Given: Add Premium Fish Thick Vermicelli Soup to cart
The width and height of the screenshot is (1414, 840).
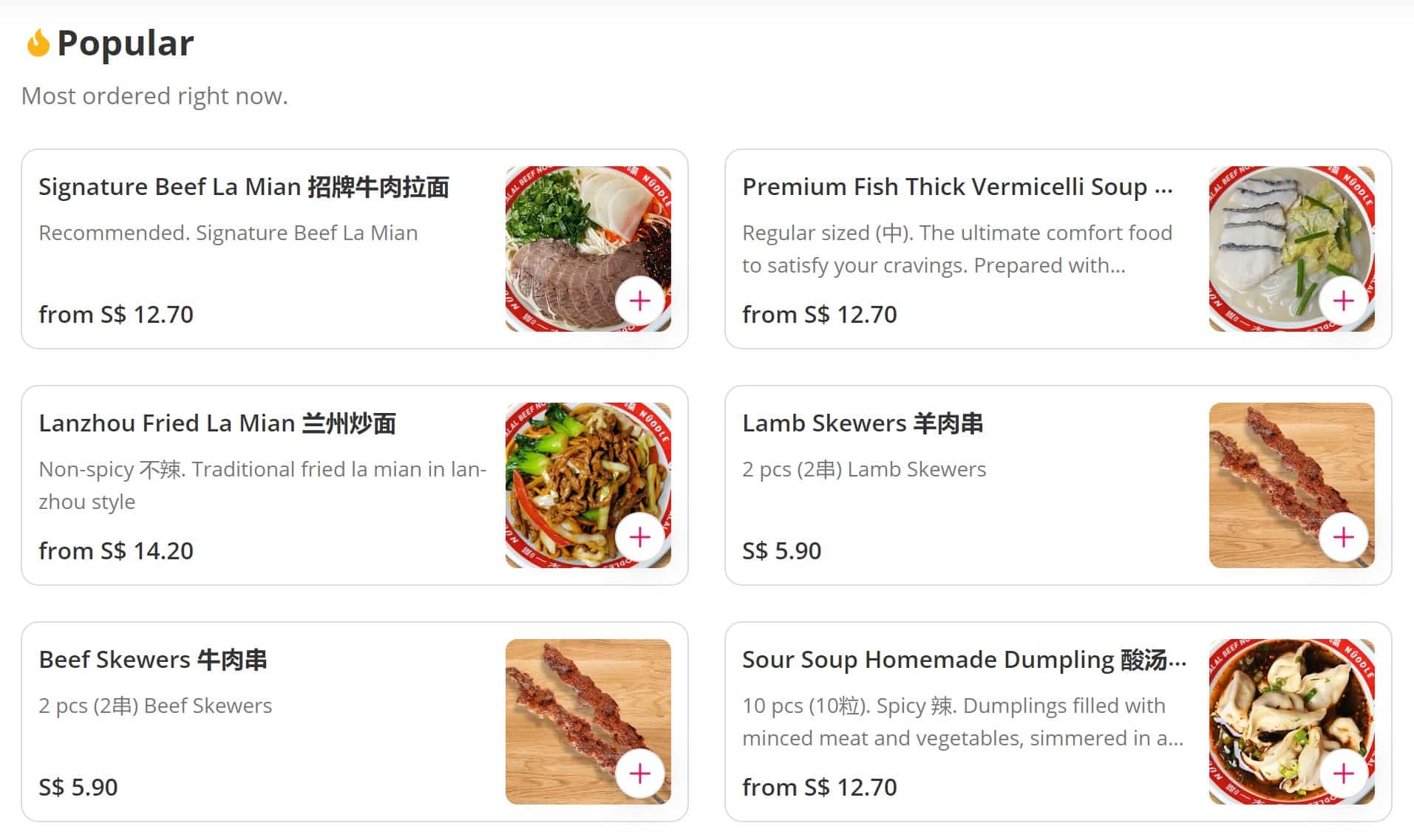Looking at the screenshot, I should point(1343,301).
